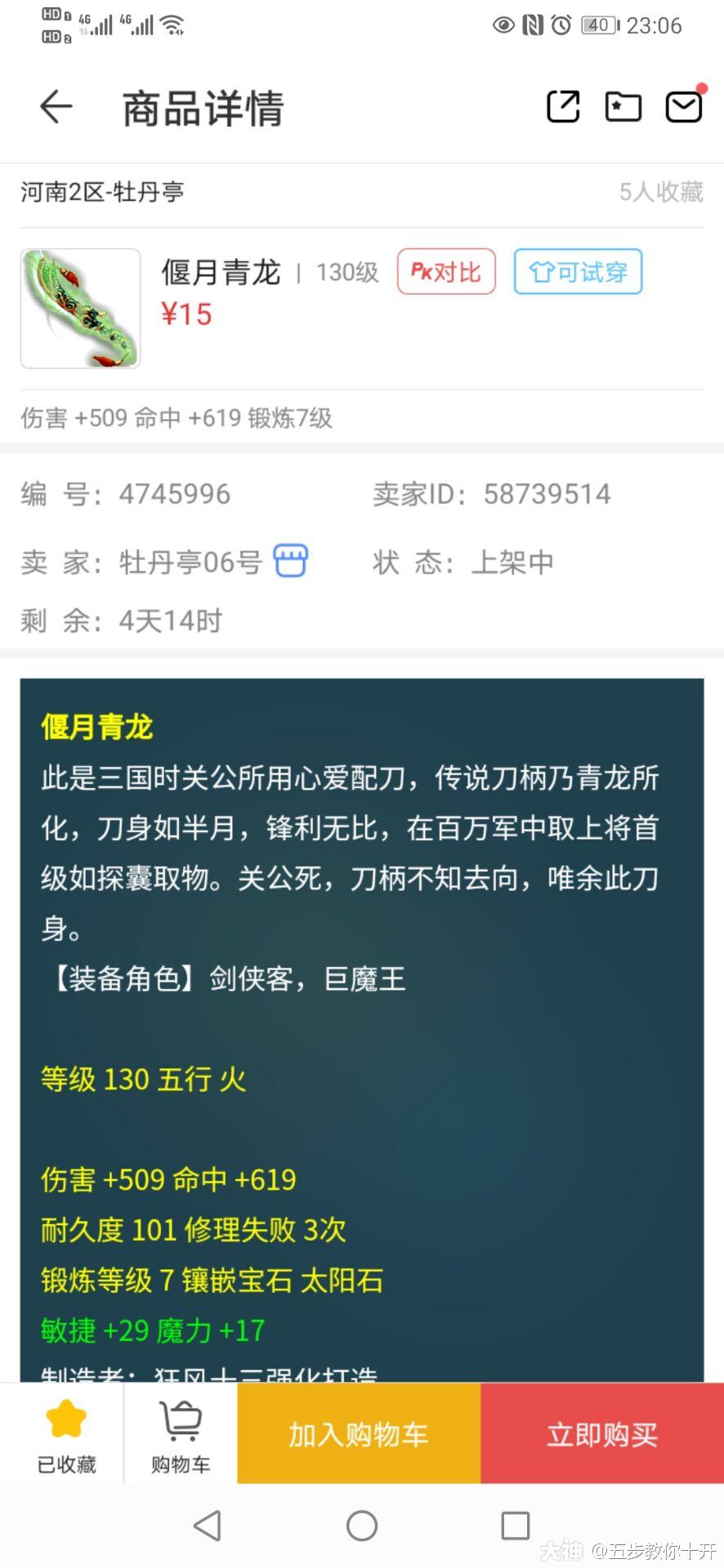This screenshot has height=1568, width=724.
Task: View the 偃月青龙 weapon image
Action: coord(80,309)
